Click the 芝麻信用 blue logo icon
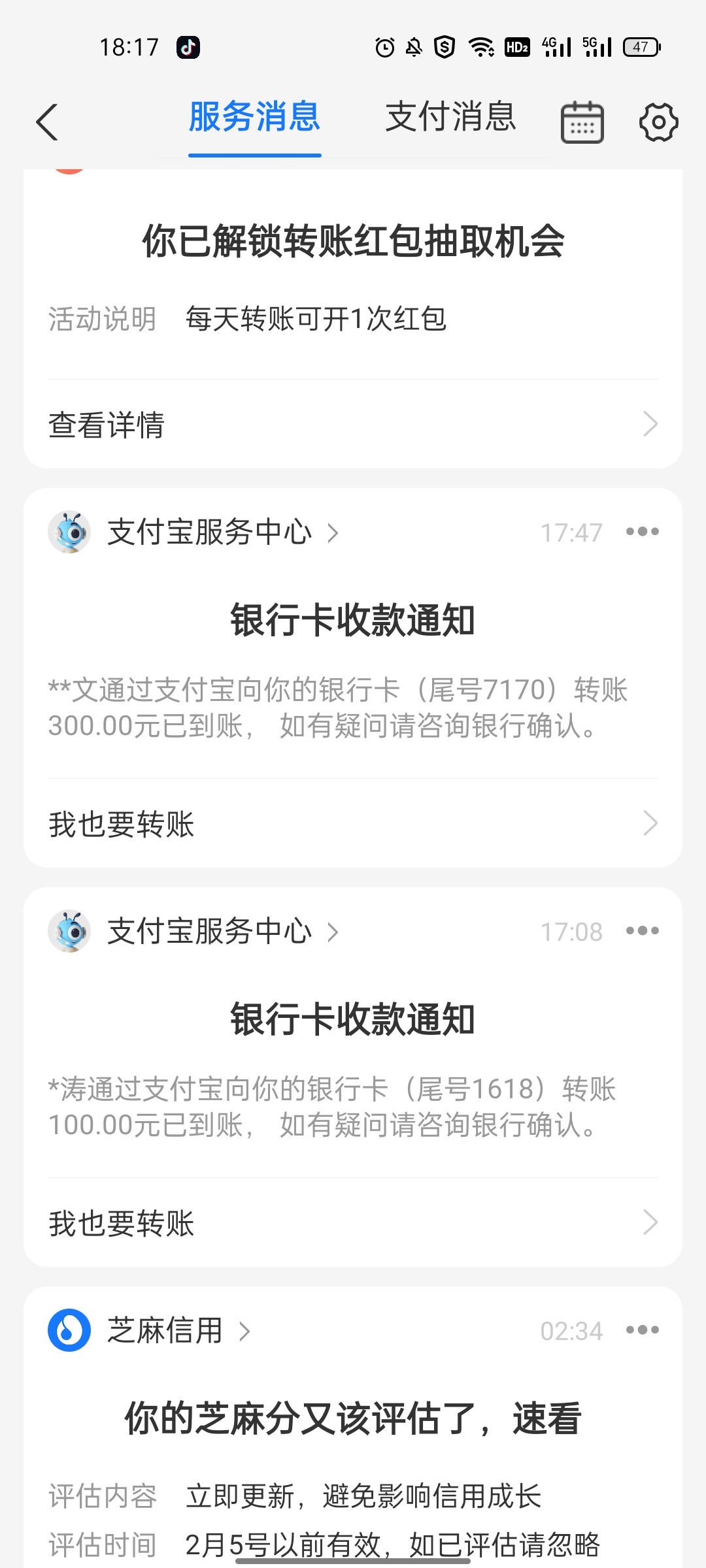The height and width of the screenshot is (1568, 706). (68, 1330)
